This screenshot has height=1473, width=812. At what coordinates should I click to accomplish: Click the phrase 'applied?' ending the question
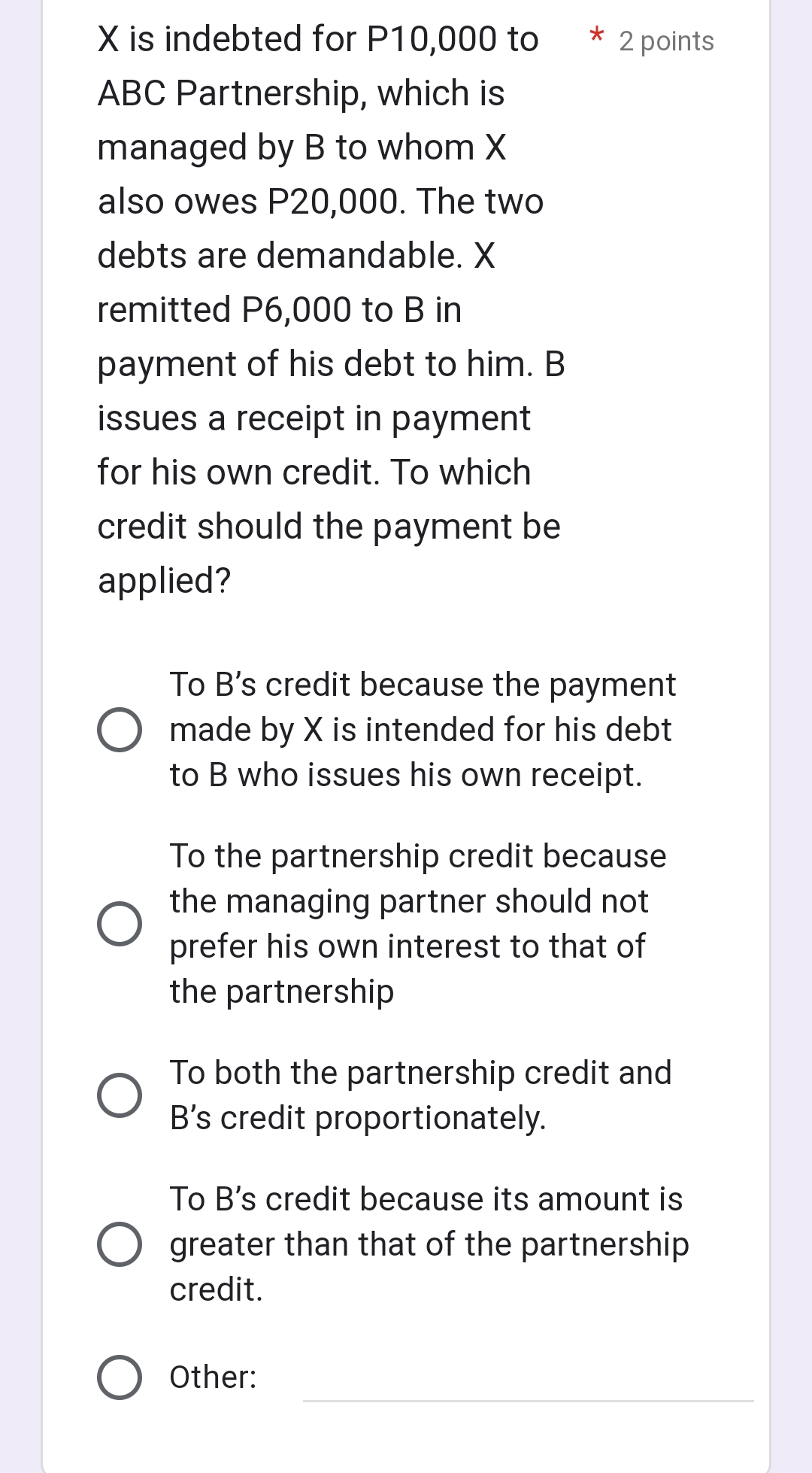pos(164,579)
